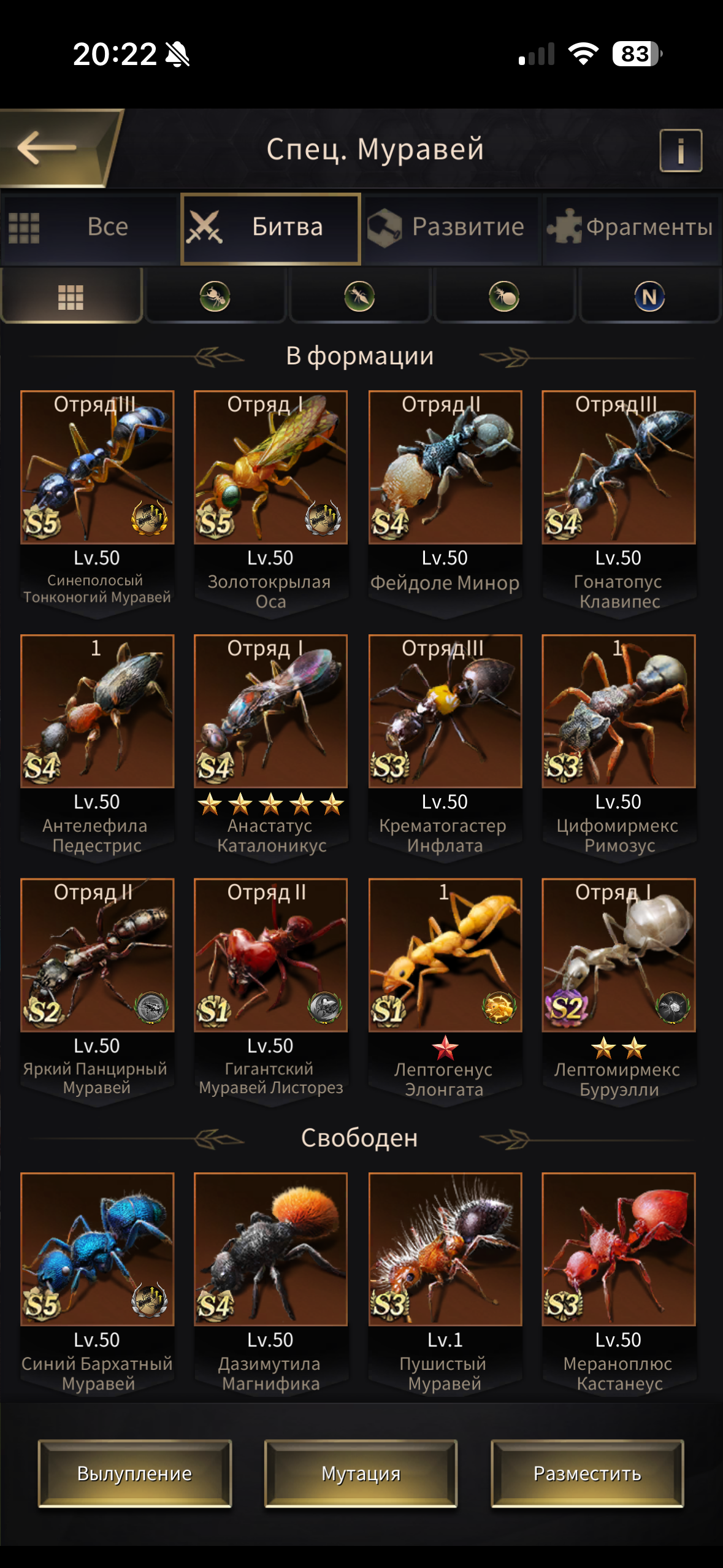
Task: Select Синий Бархатный Муравей
Action: pyautogui.click(x=97, y=1249)
